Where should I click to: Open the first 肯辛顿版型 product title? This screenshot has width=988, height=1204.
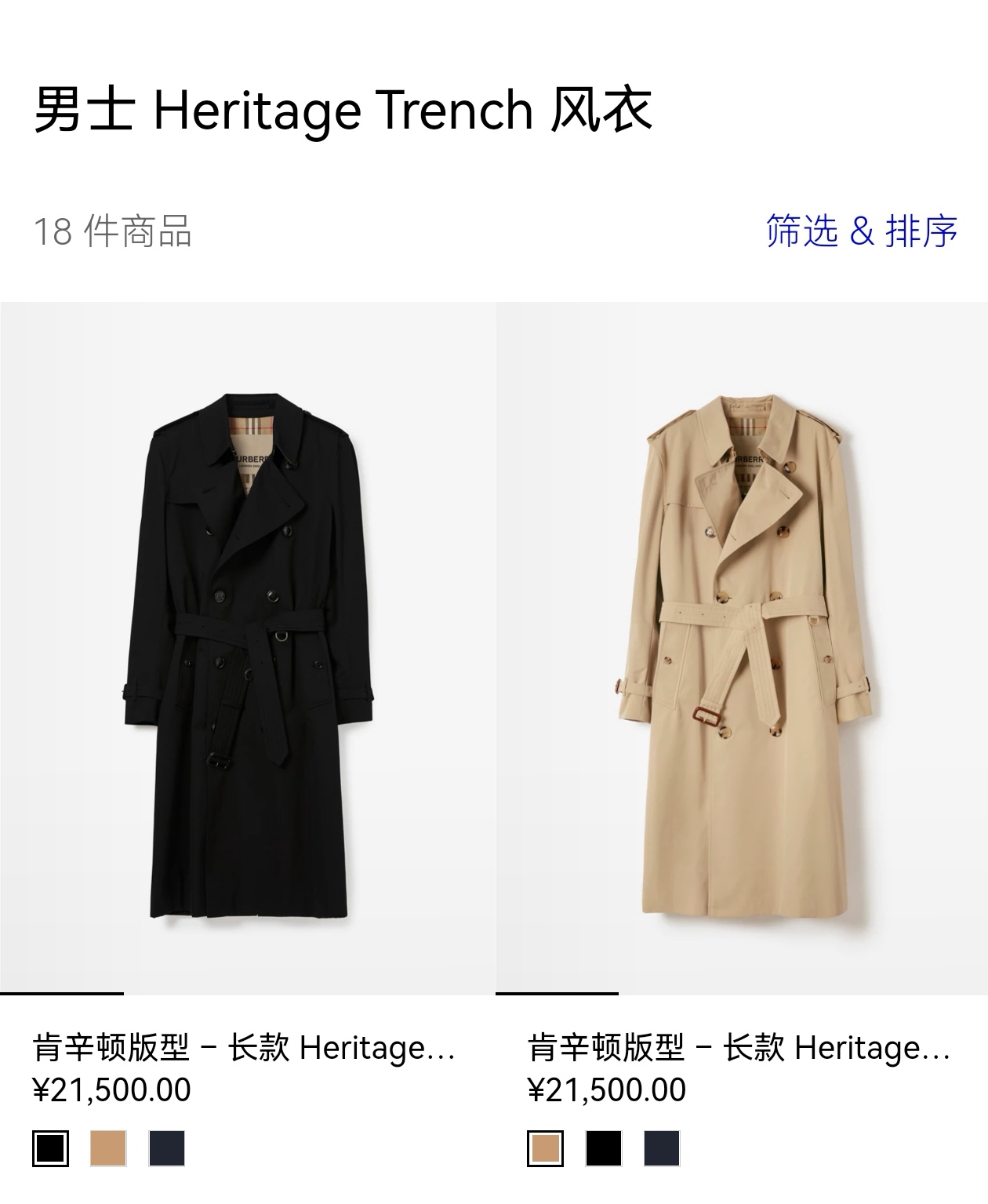244,1048
